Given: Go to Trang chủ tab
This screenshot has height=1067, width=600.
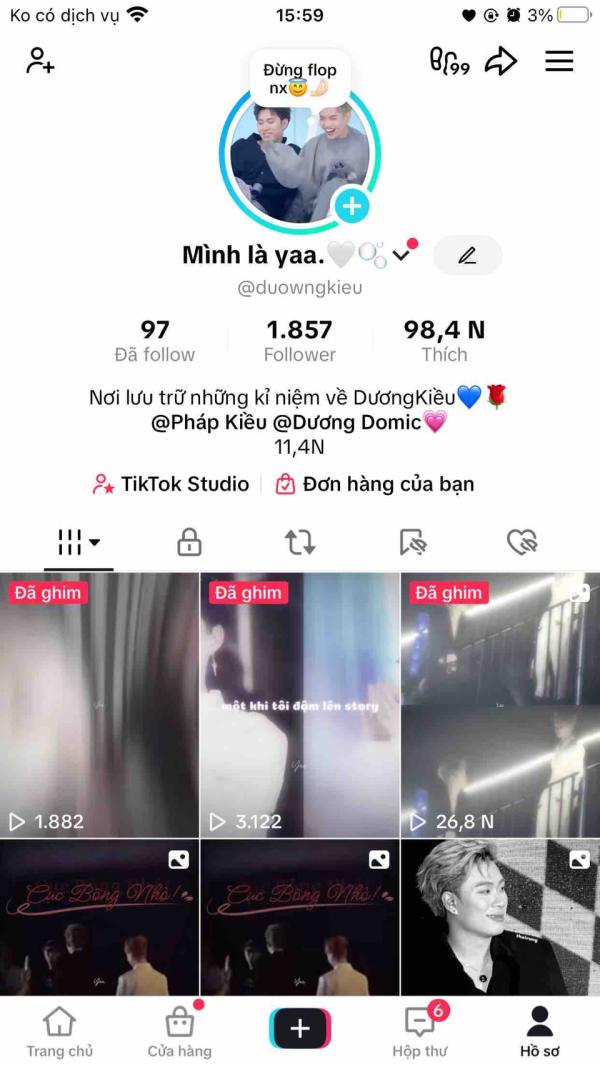Looking at the screenshot, I should point(59,1032).
